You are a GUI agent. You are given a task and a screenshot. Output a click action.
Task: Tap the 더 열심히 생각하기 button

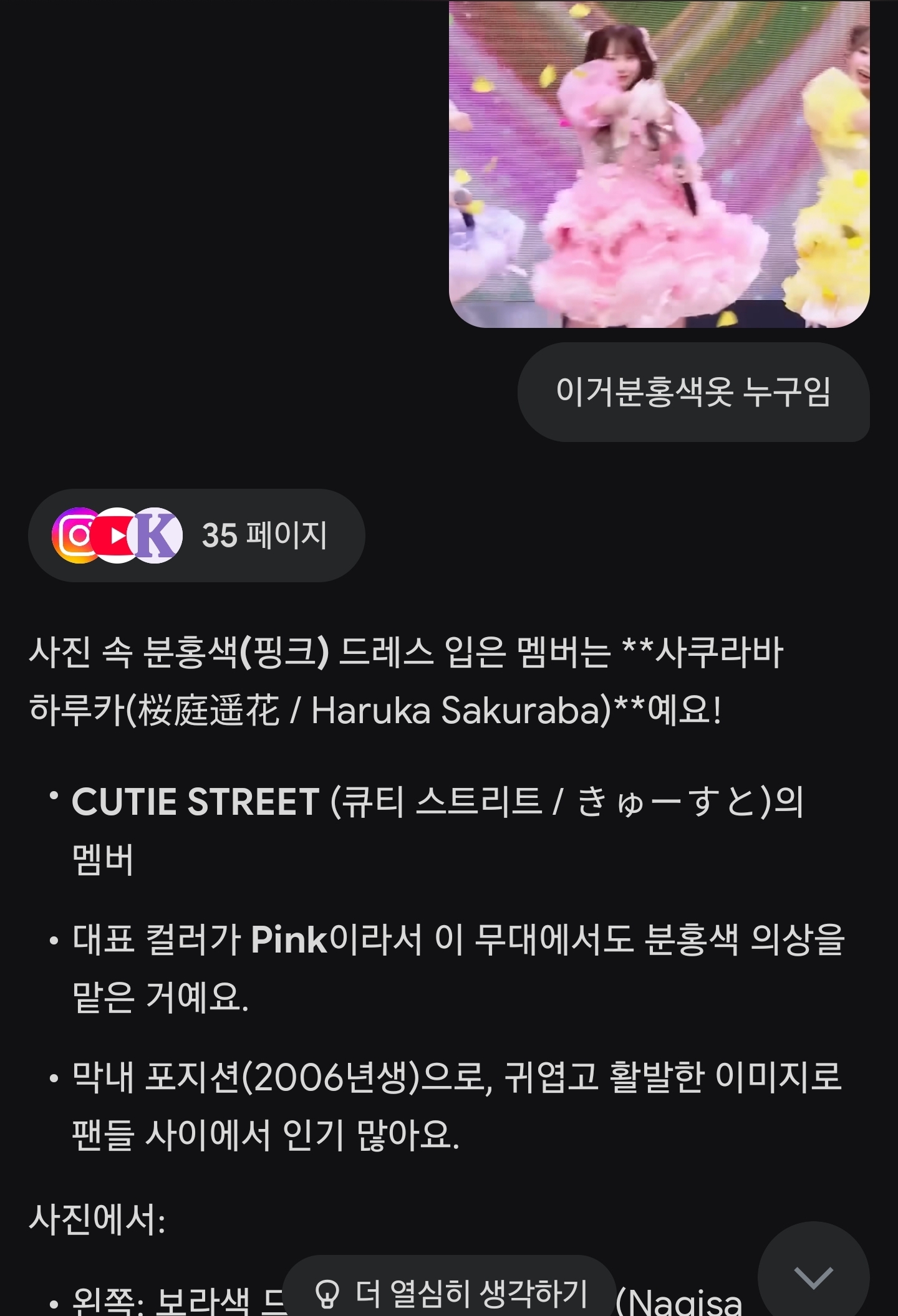tap(450, 1292)
